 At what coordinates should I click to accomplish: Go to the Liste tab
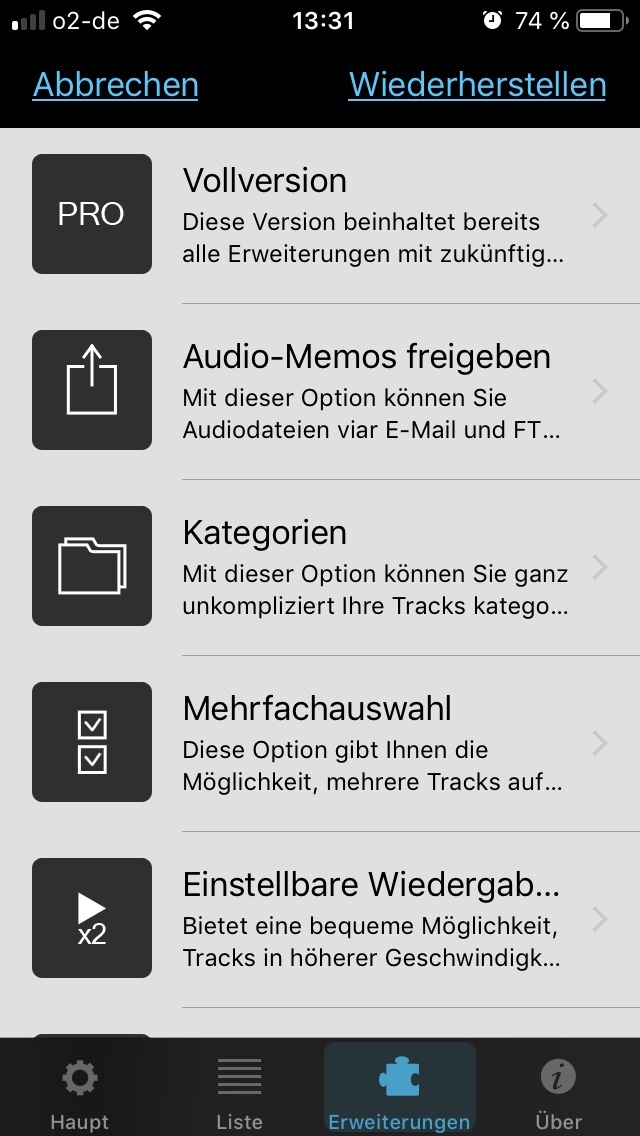pyautogui.click(x=239, y=1090)
